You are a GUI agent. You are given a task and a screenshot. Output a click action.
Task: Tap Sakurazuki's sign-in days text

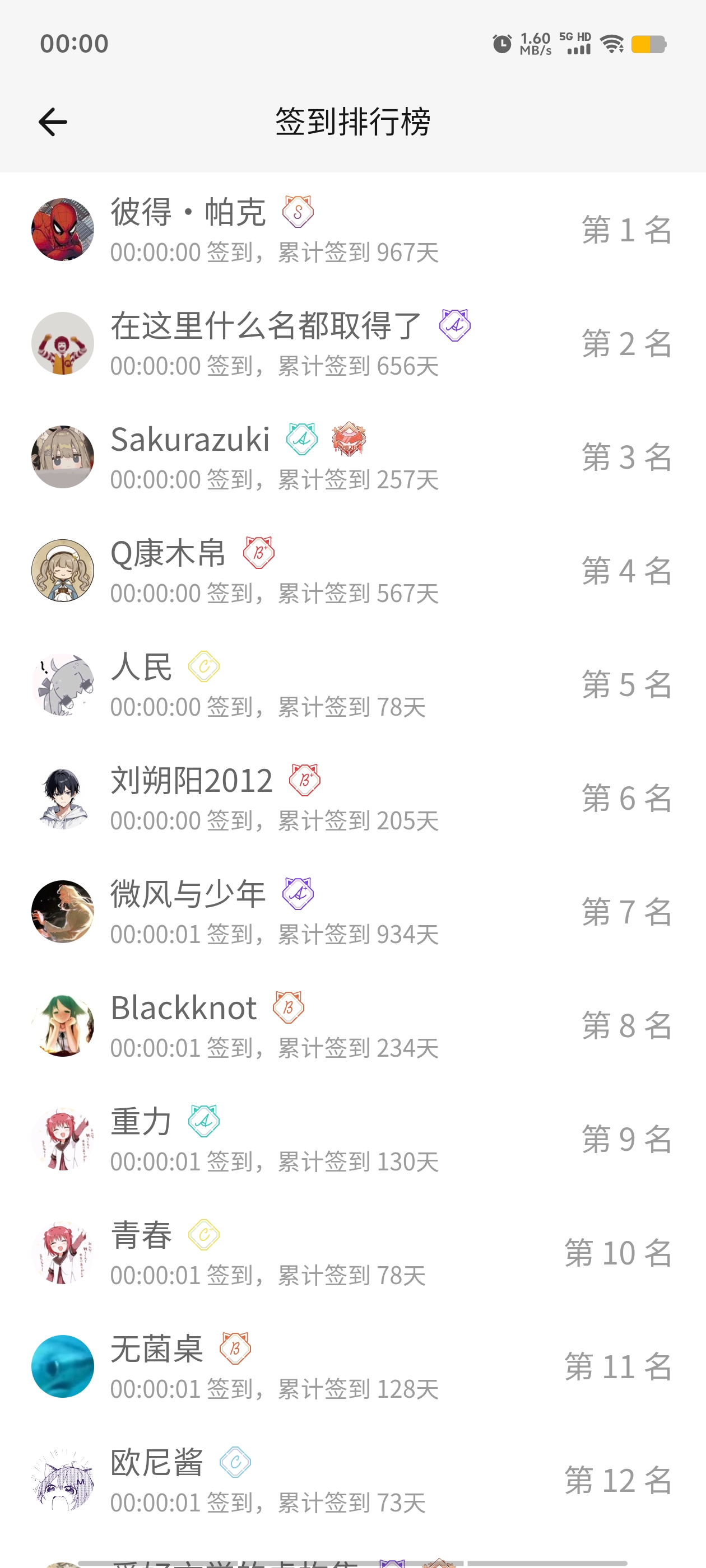tap(274, 479)
